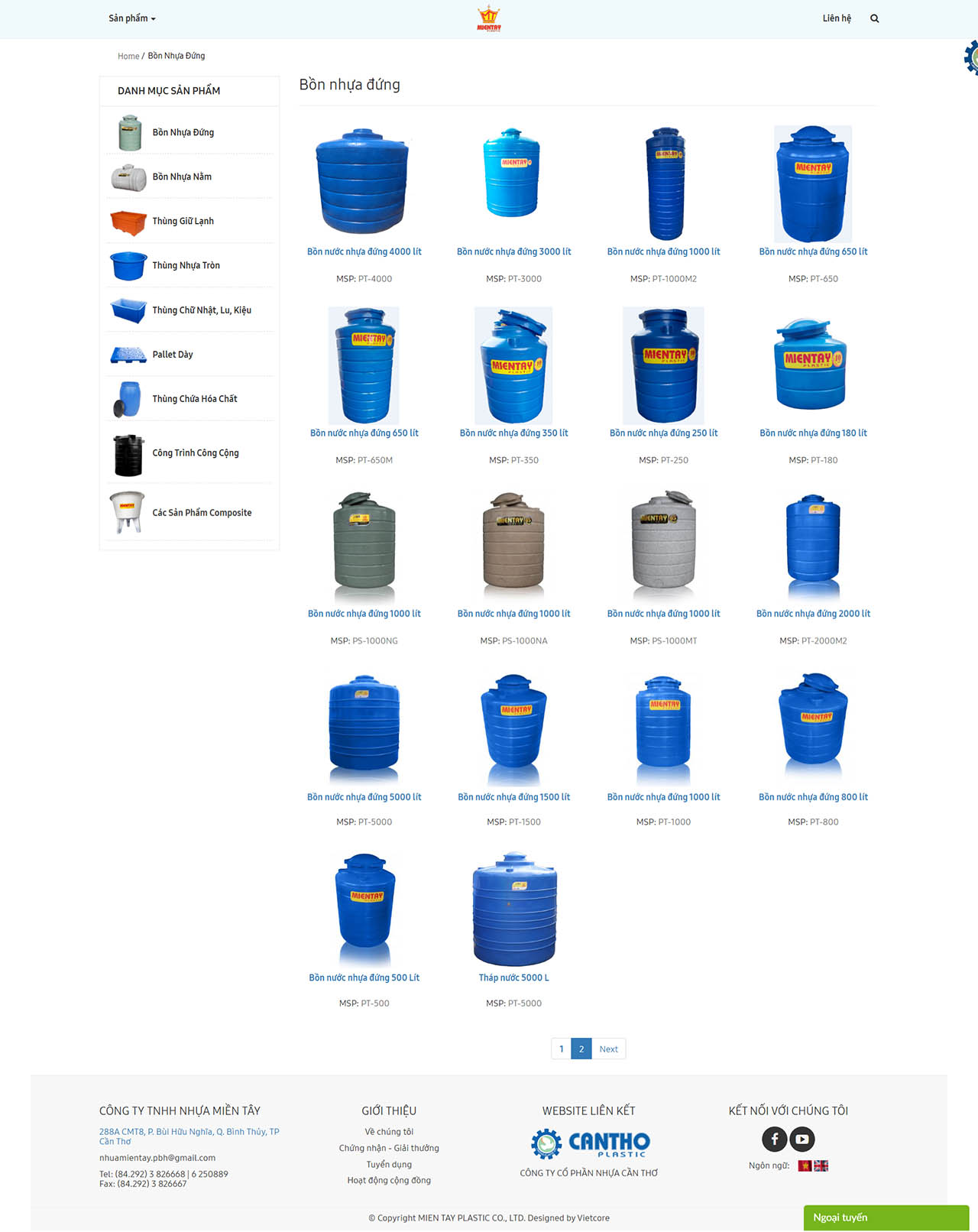Select Bồn Nhựa Nằm category
This screenshot has height=1232, width=978.
pyautogui.click(x=181, y=177)
